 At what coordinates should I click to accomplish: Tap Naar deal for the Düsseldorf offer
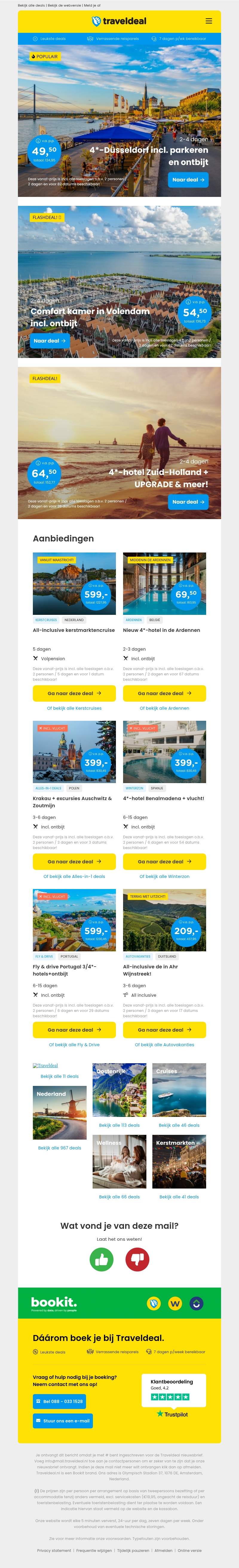tap(188, 180)
